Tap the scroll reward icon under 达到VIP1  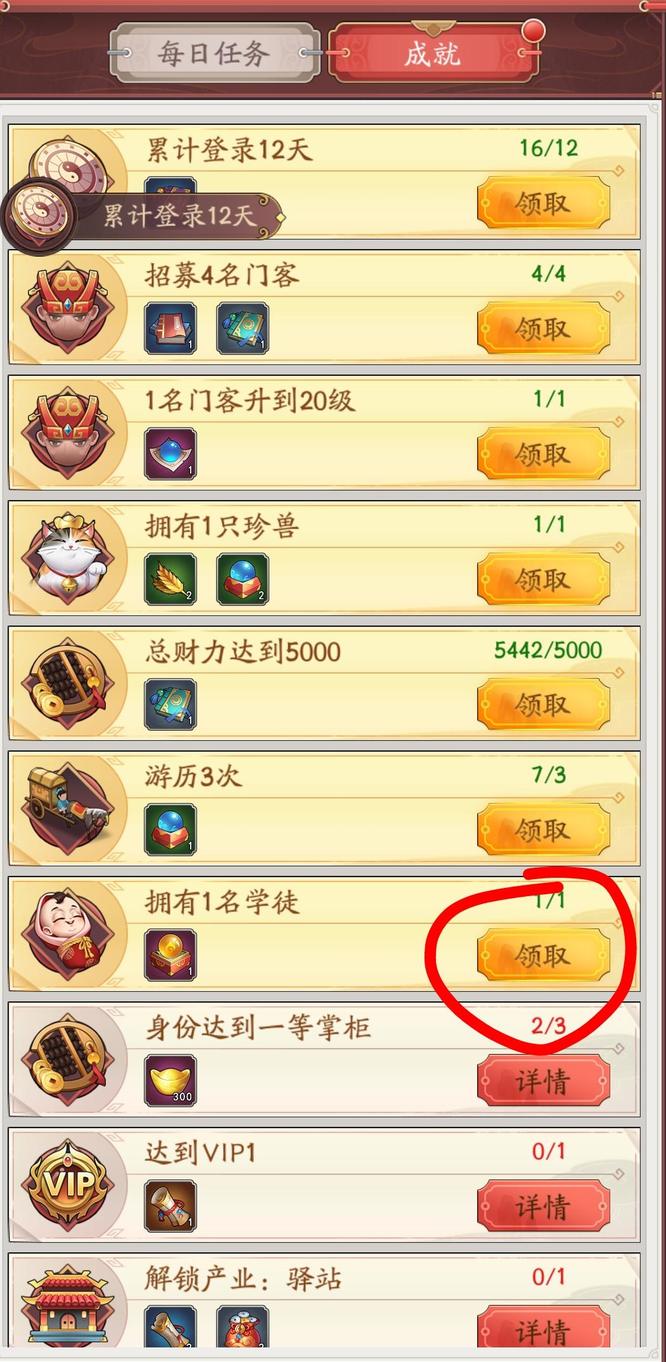[170, 1207]
